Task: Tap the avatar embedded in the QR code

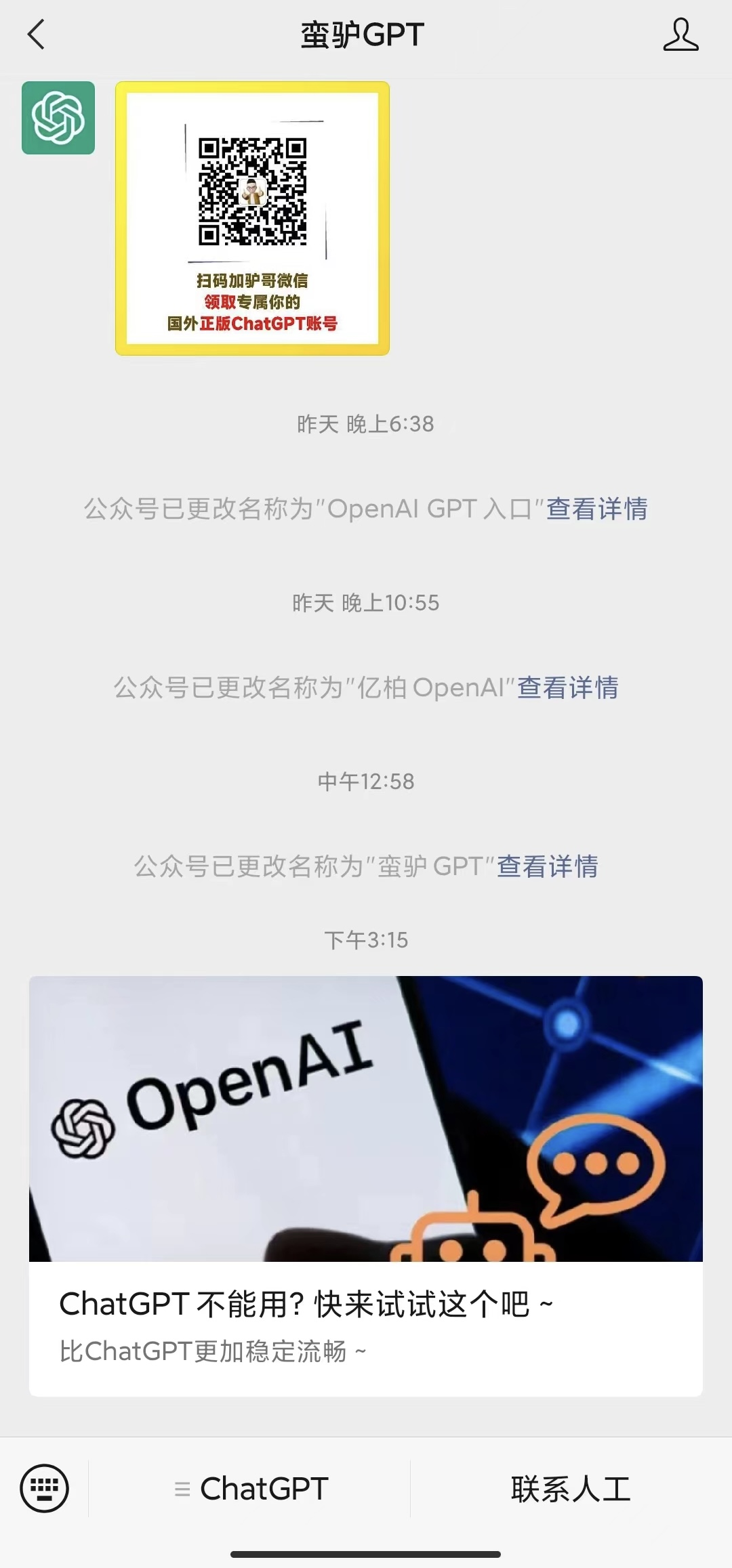Action: [x=251, y=191]
